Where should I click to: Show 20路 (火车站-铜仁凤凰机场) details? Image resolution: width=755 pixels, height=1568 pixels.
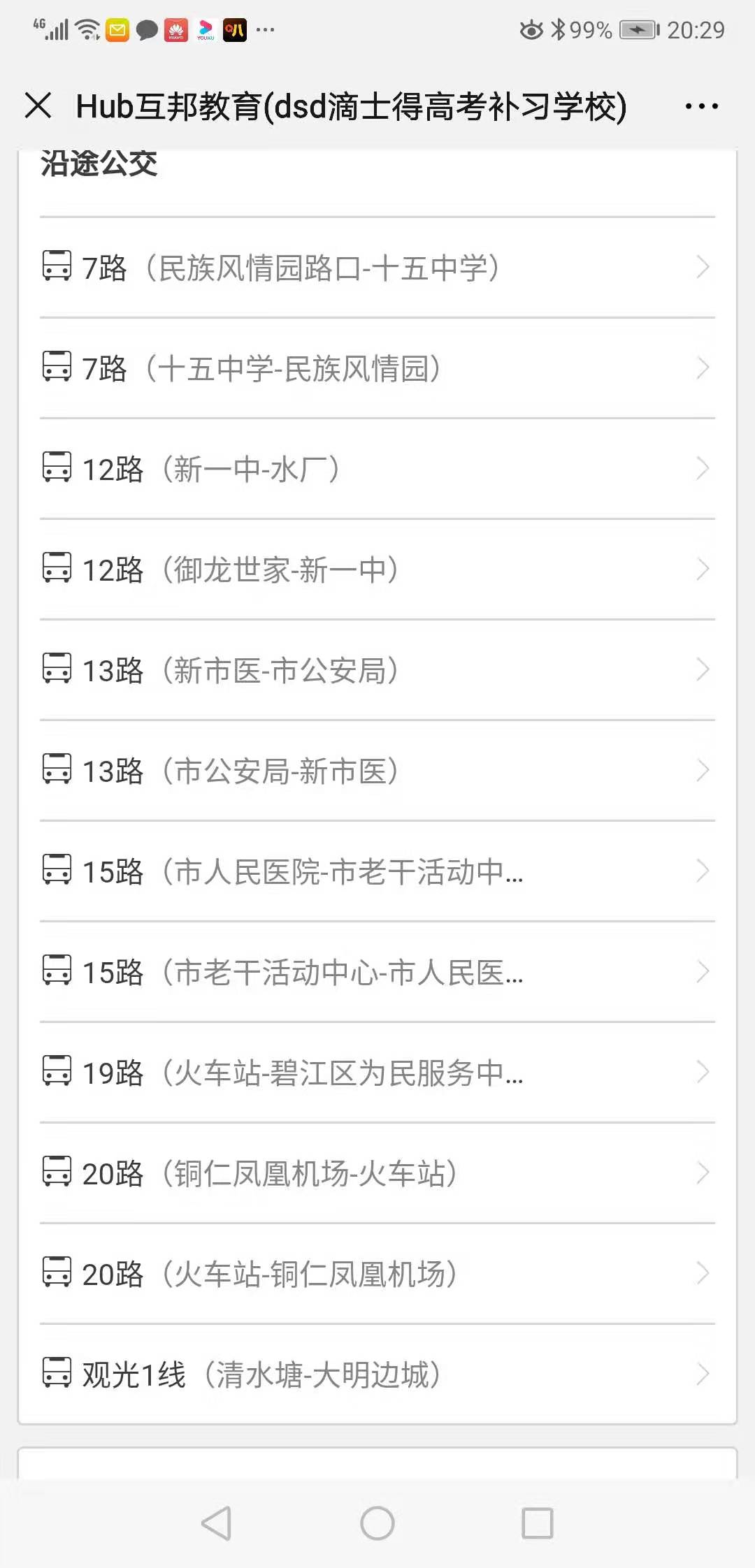(377, 1274)
